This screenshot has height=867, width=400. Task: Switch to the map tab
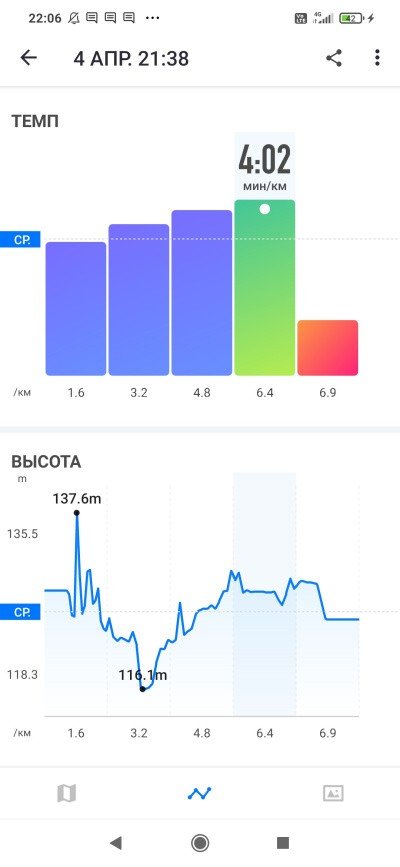[x=66, y=793]
